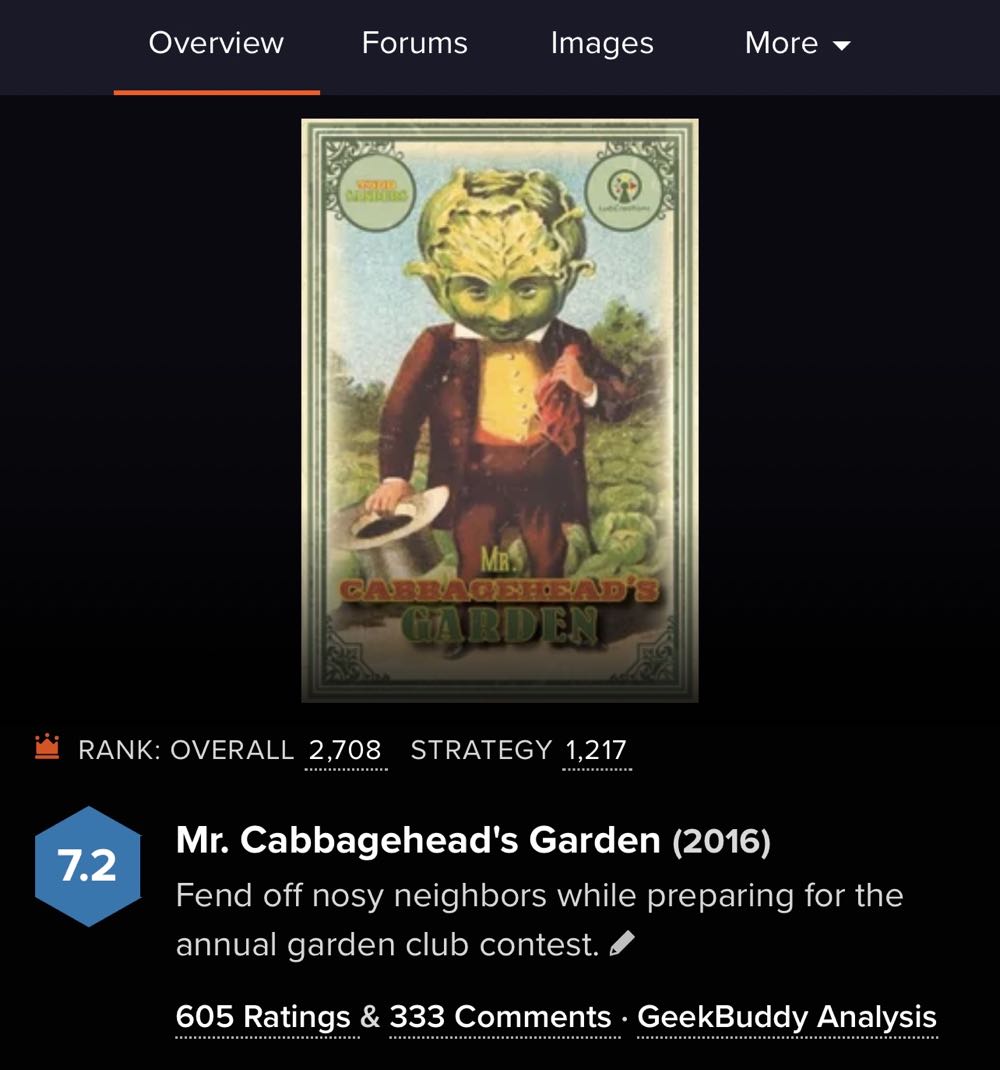The height and width of the screenshot is (1070, 1000).
Task: Open the Forums tab
Action: click(414, 44)
